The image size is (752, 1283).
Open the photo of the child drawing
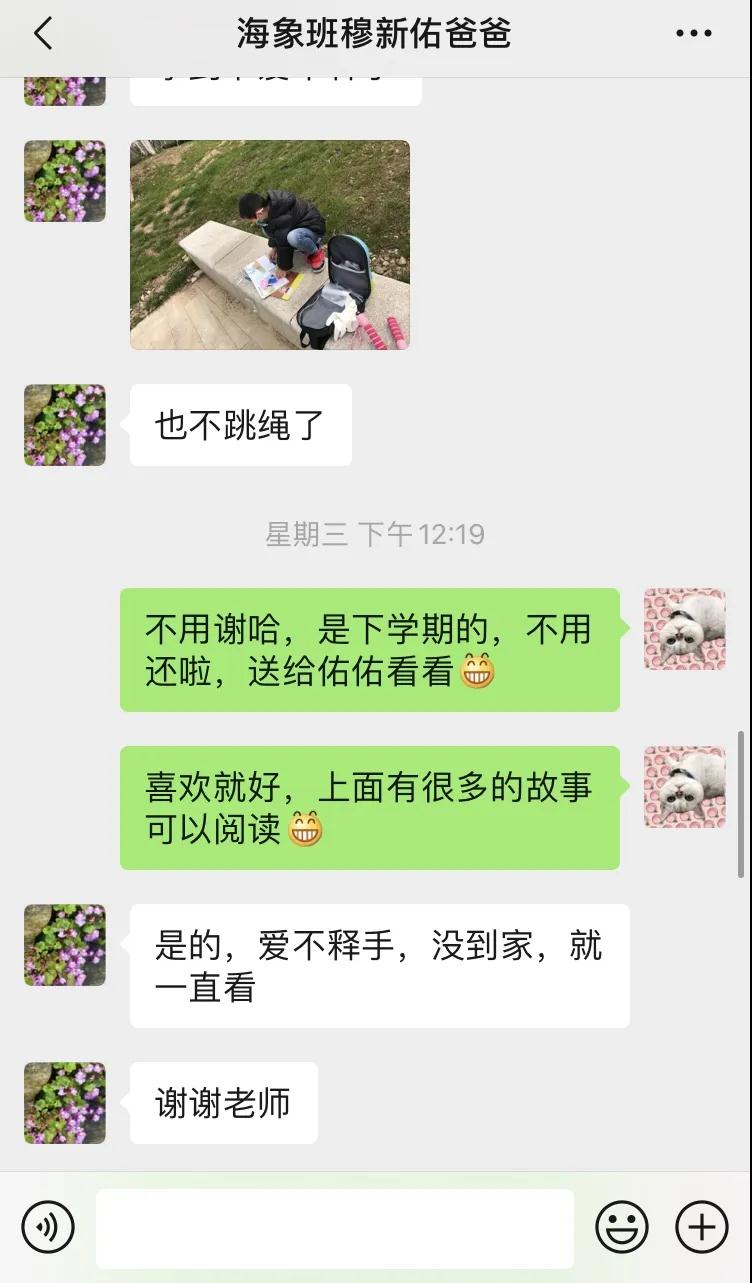tap(270, 245)
